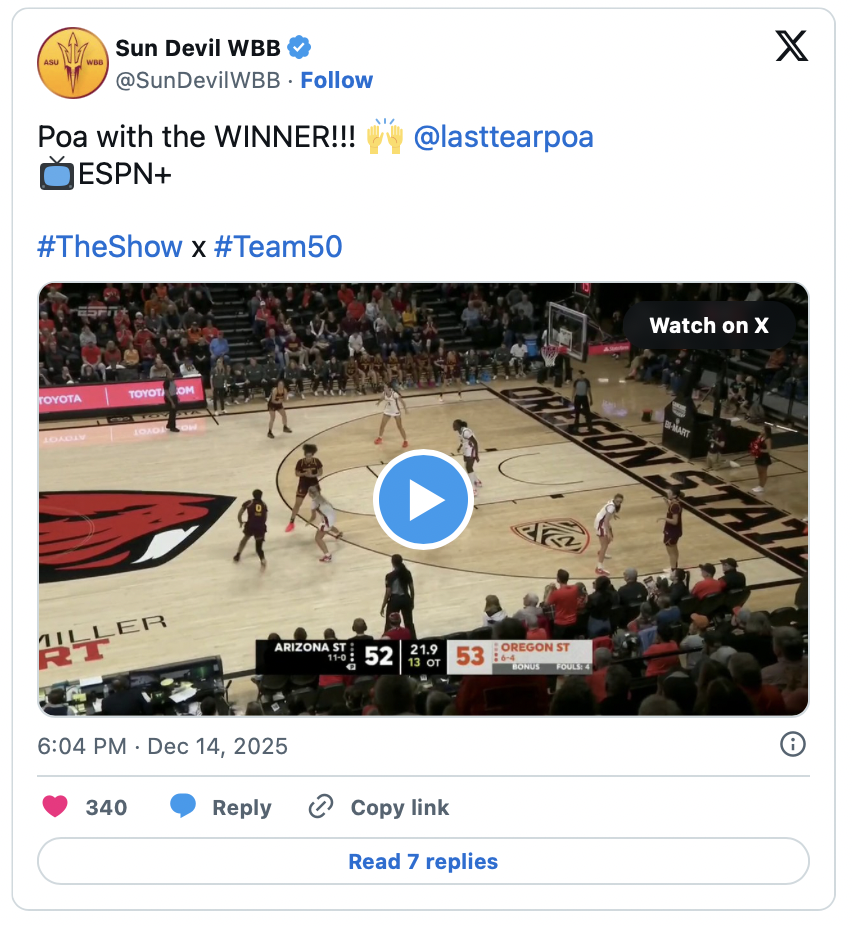Open the #Team50 hashtag
Image resolution: width=852 pixels, height=926 pixels.
click(x=278, y=247)
